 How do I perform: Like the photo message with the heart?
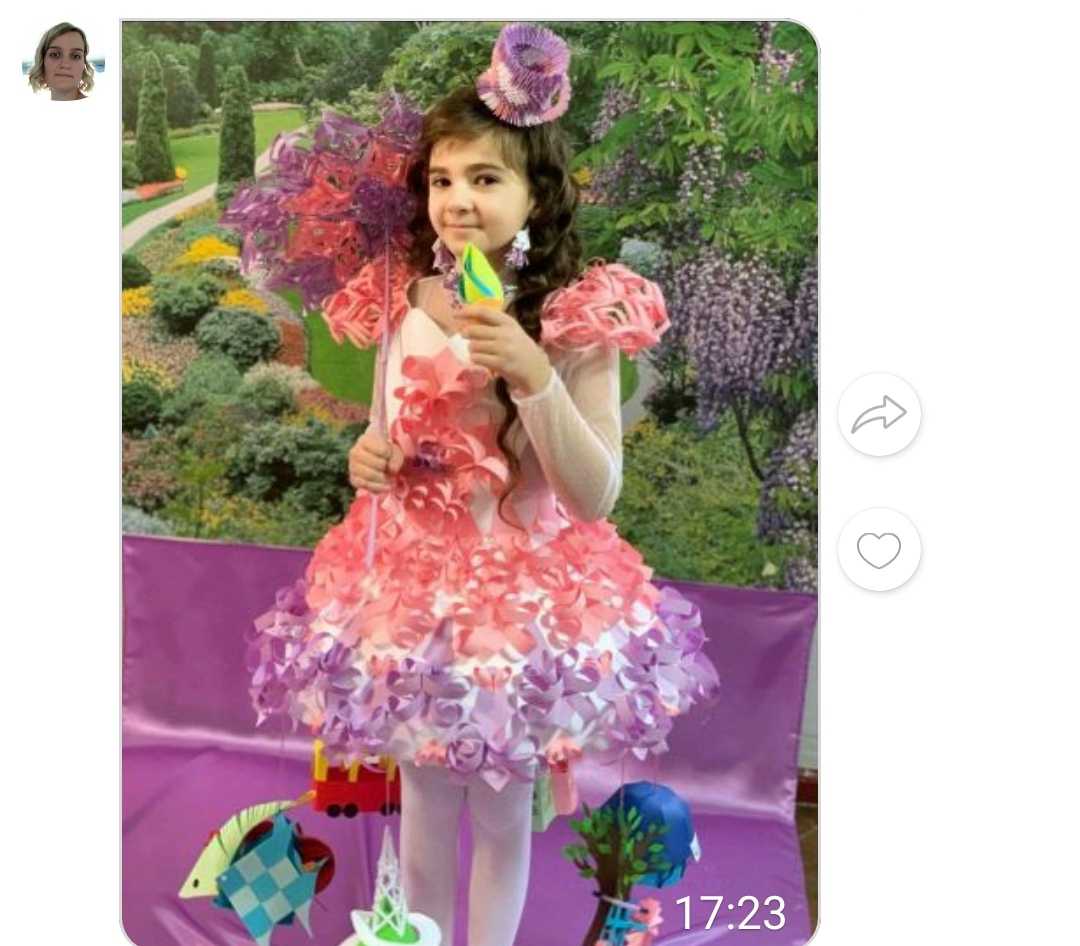(879, 549)
